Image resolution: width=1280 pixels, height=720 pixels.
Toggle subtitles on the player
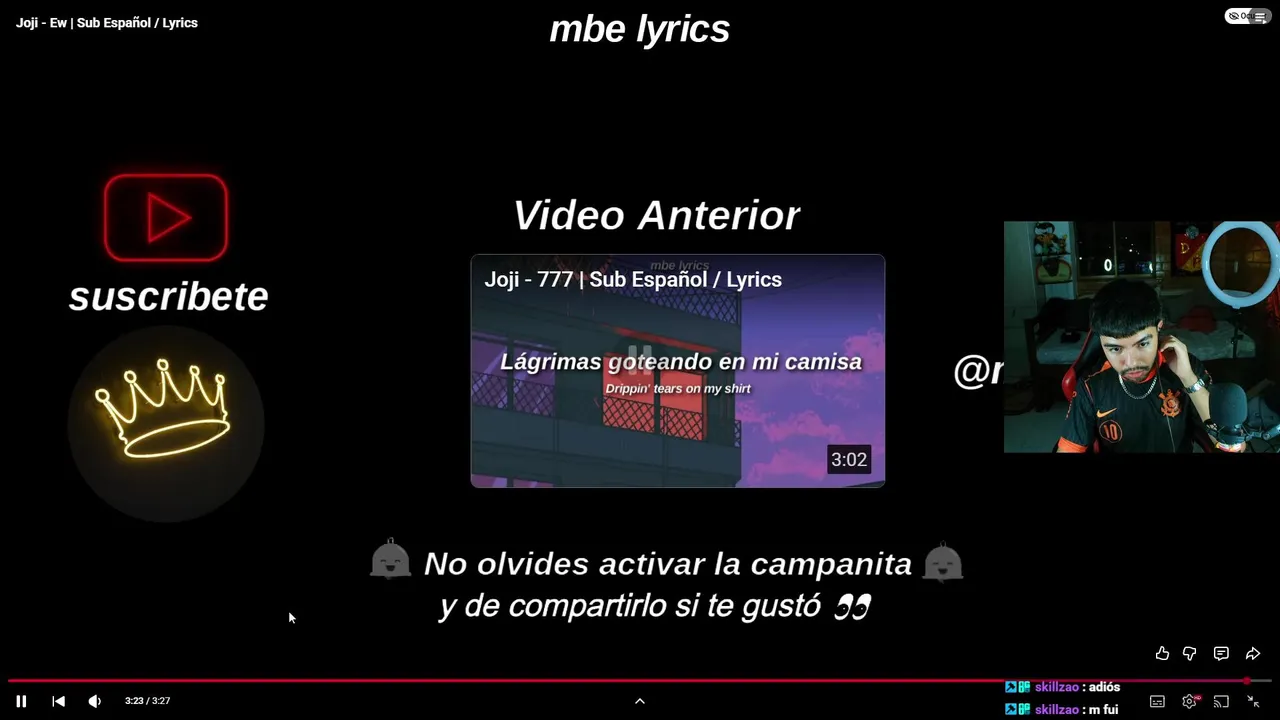click(1157, 701)
